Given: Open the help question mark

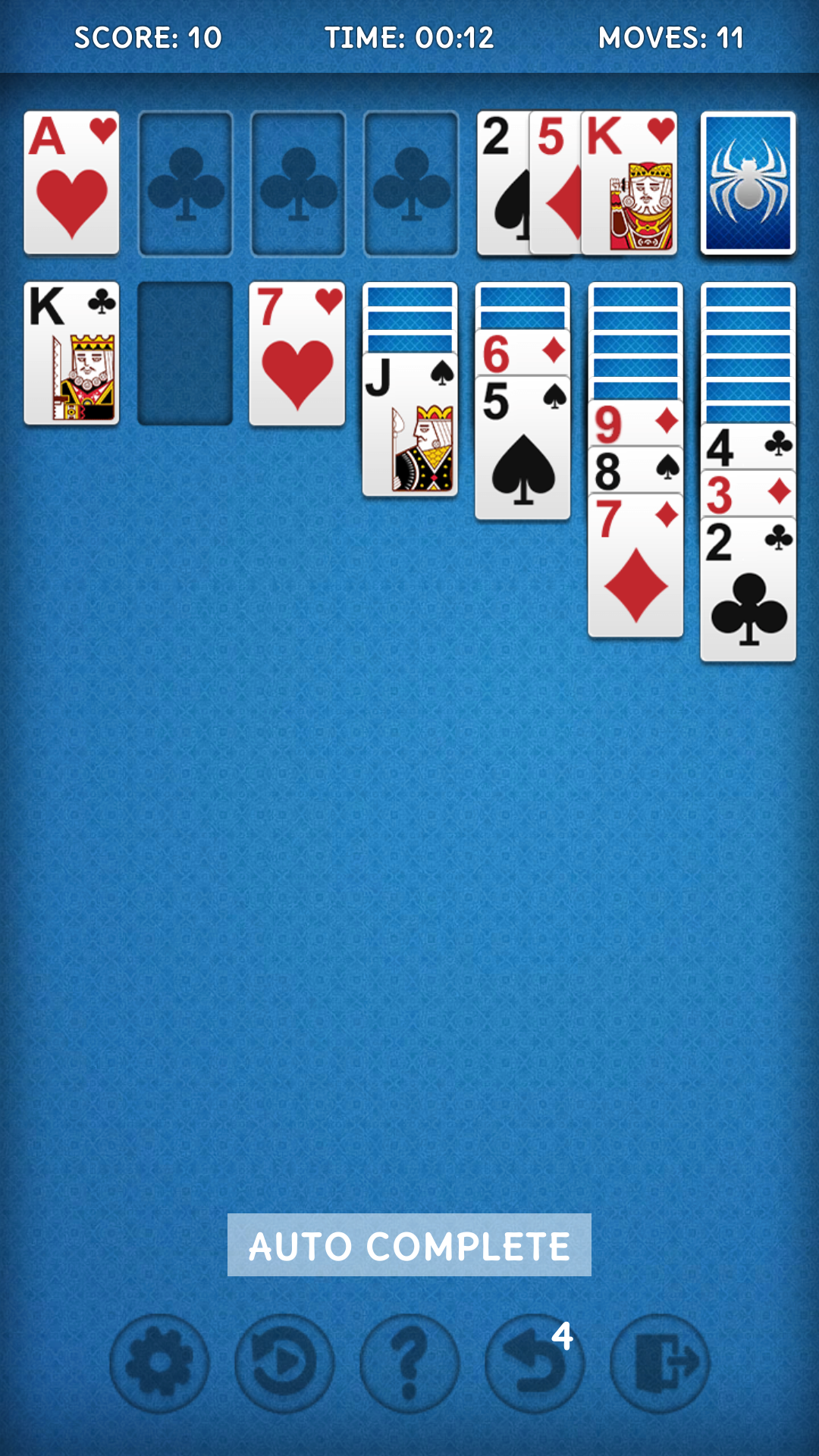Looking at the screenshot, I should coord(409,1363).
